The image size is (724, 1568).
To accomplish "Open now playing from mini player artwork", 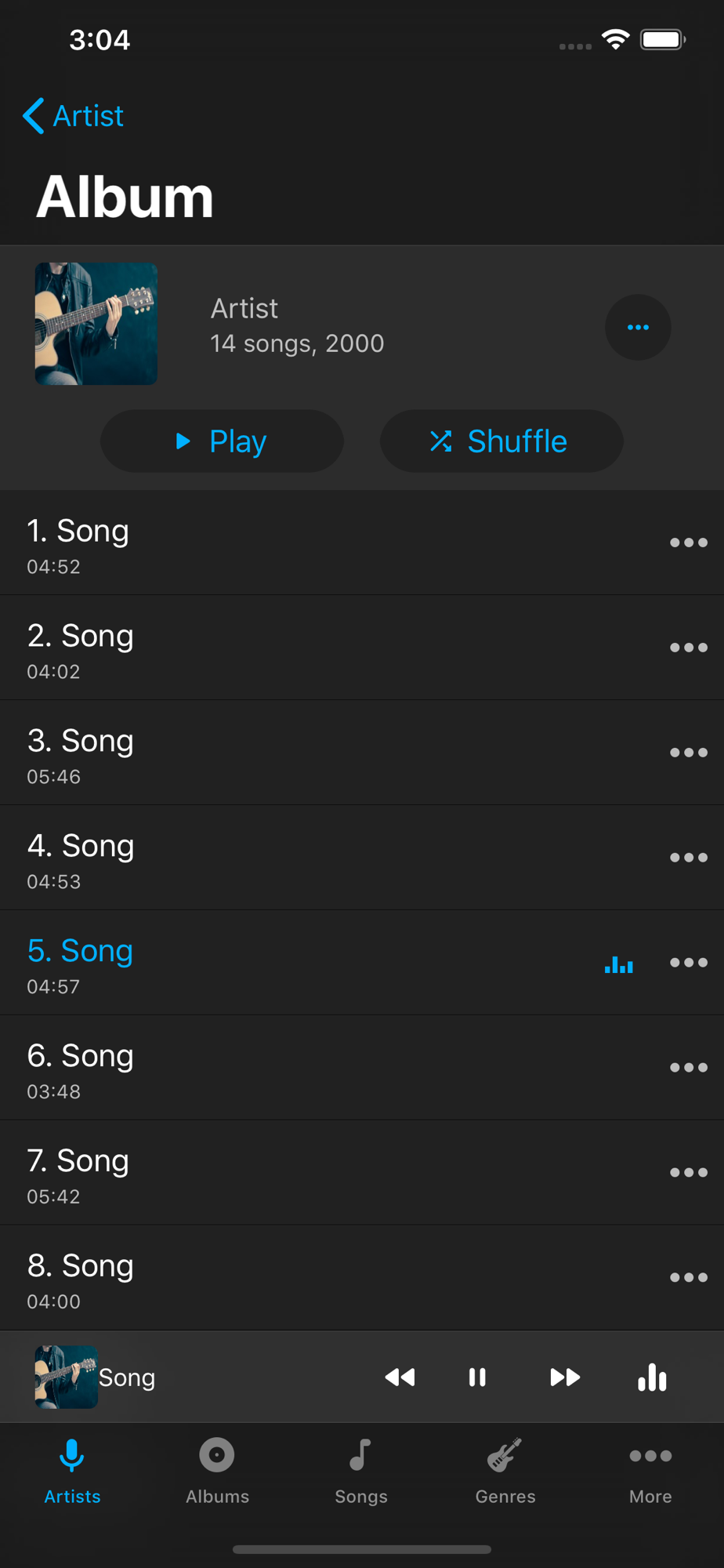I will click(67, 1377).
